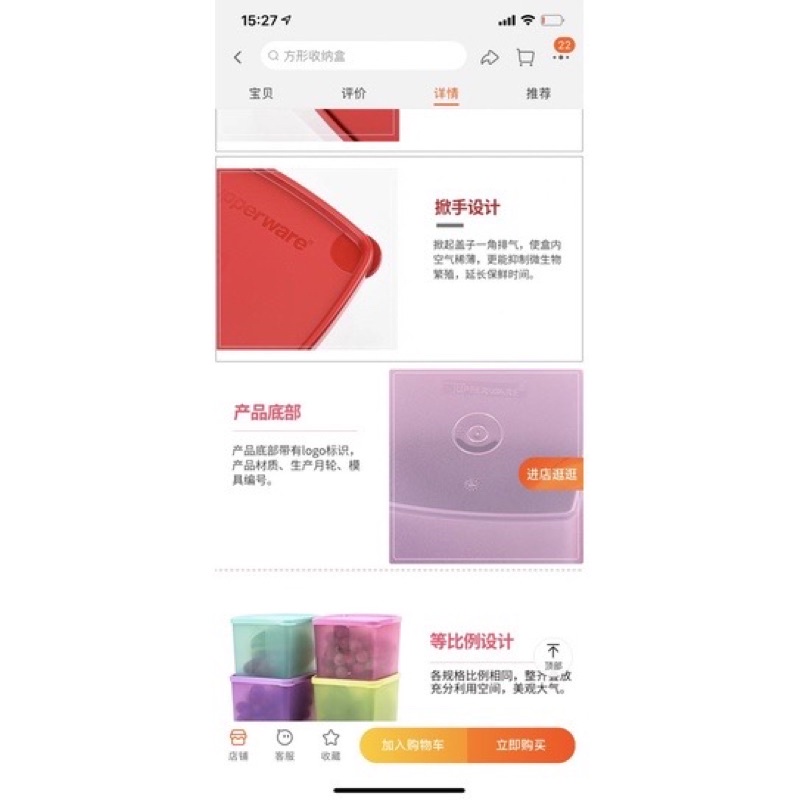This screenshot has height=800, width=800.
Task: Open the search box with 方形收纳盒
Action: point(363,56)
